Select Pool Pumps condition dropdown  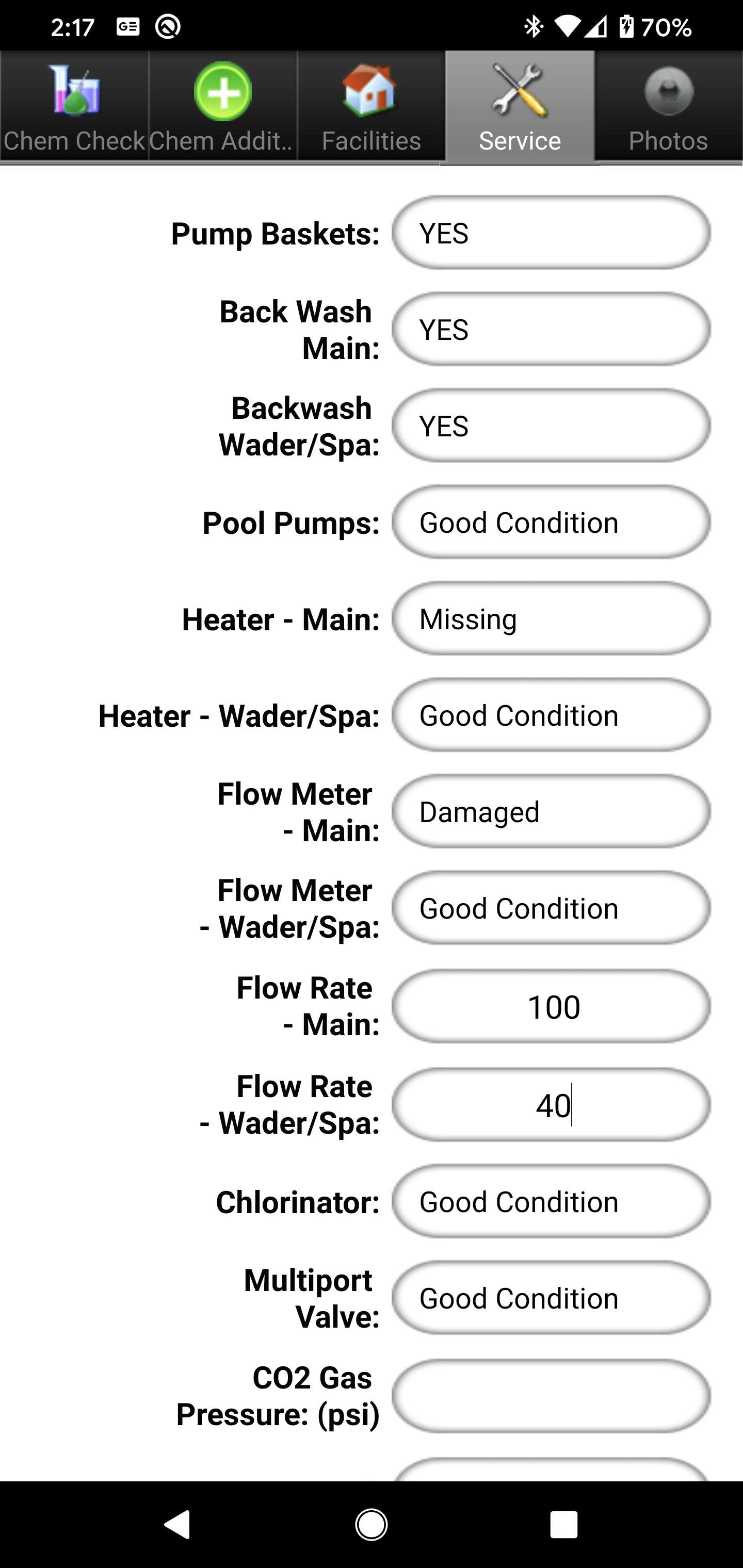pyautogui.click(x=551, y=522)
